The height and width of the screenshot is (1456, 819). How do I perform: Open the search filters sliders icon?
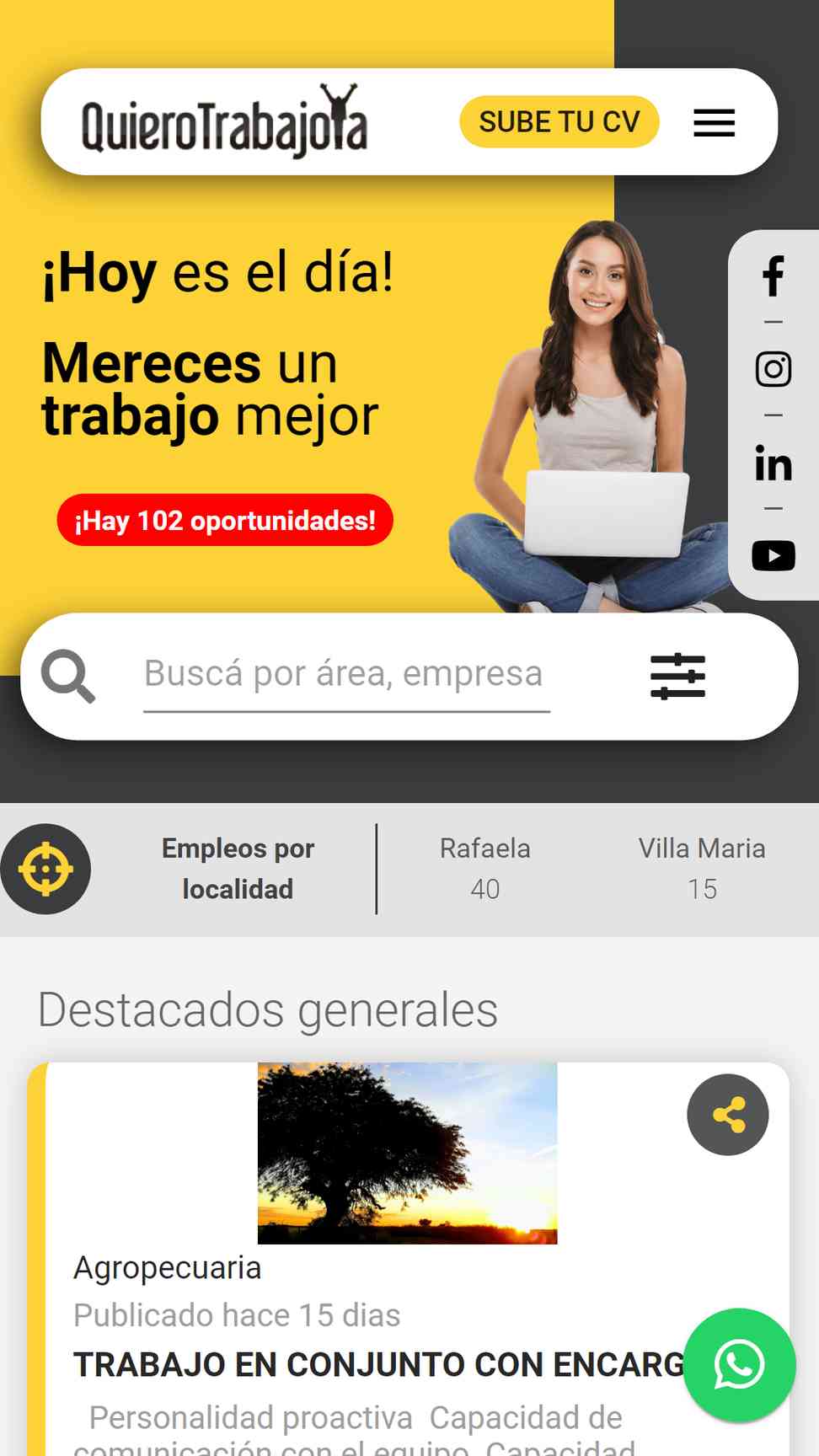point(677,677)
